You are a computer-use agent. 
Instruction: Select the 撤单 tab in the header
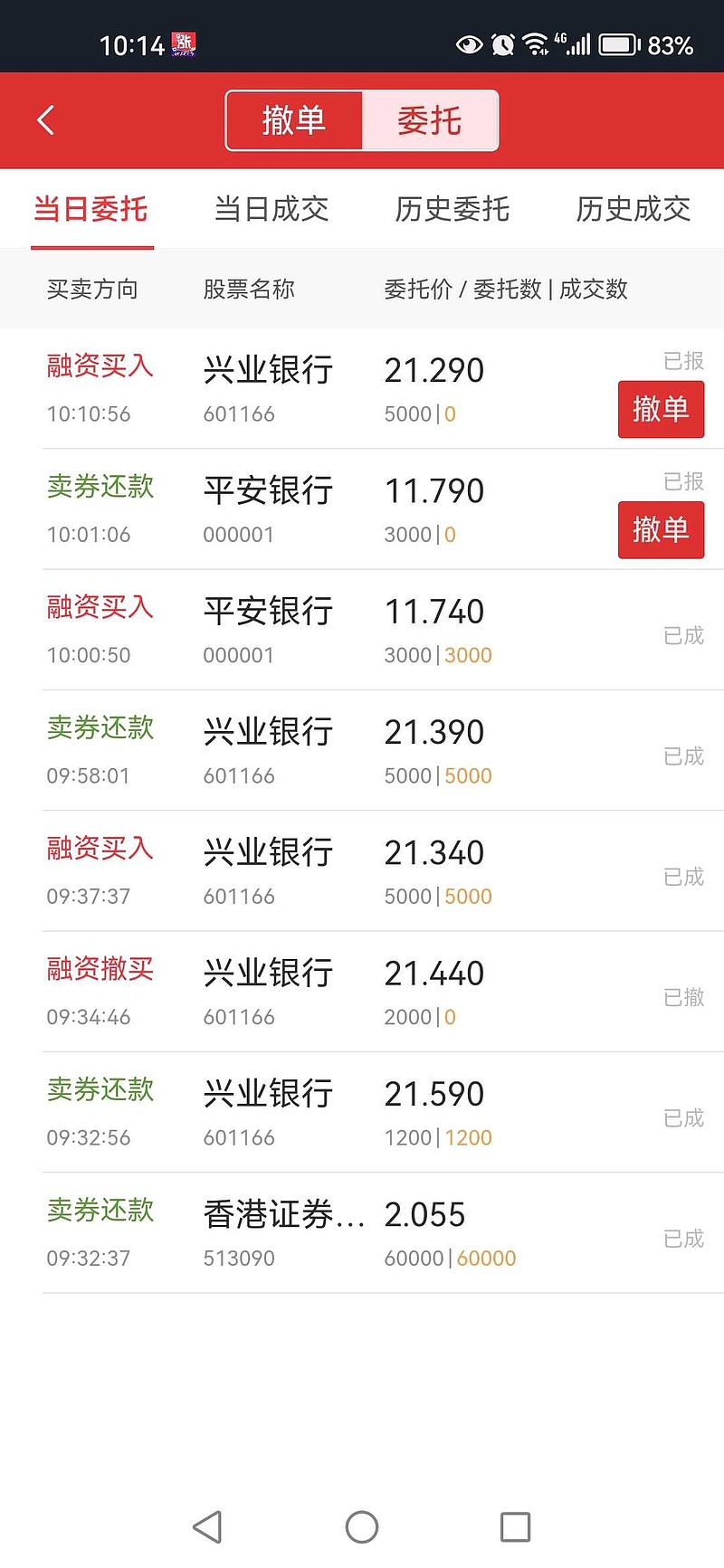tap(293, 119)
